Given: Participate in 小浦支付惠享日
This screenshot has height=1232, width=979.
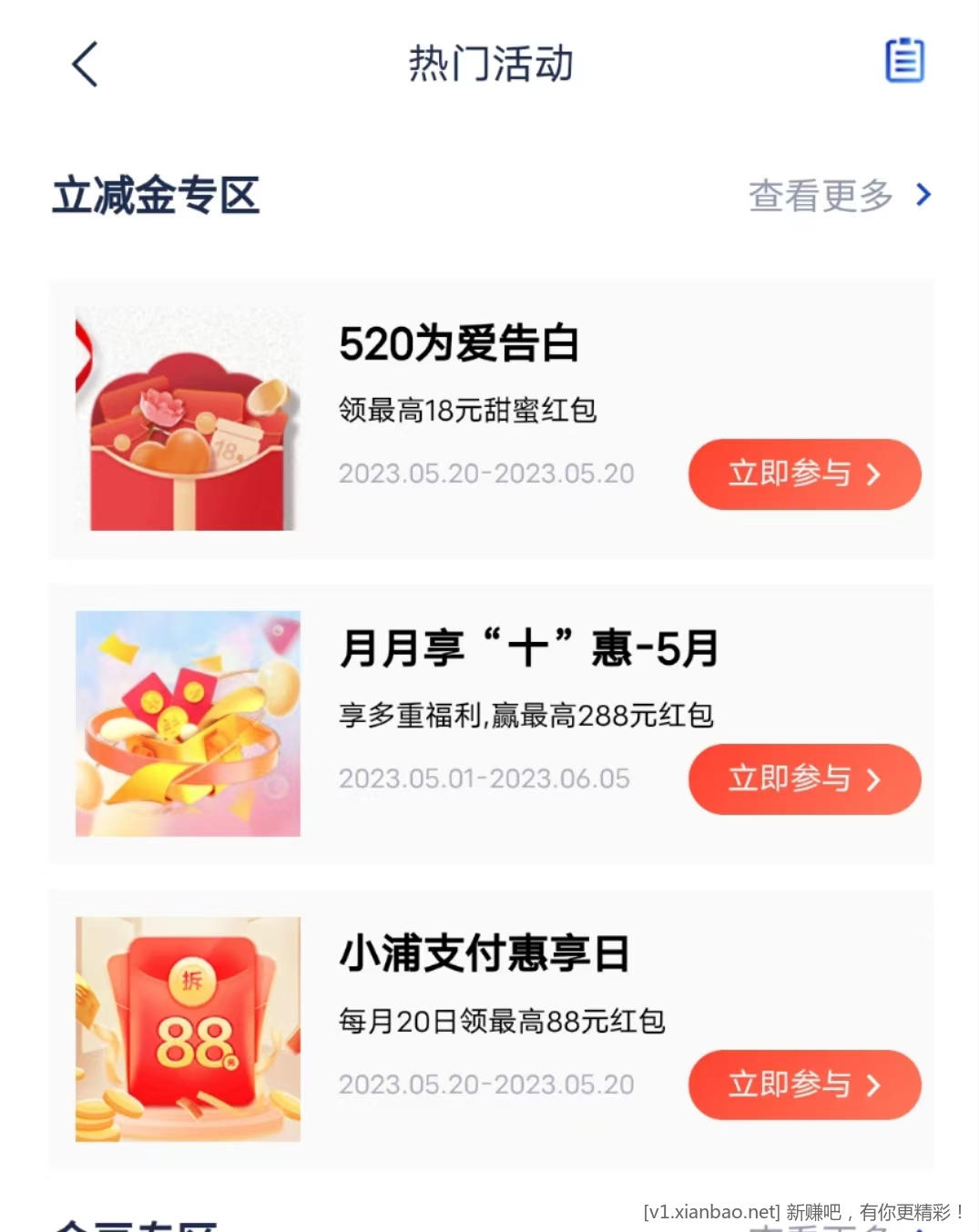Looking at the screenshot, I should point(804,1084).
